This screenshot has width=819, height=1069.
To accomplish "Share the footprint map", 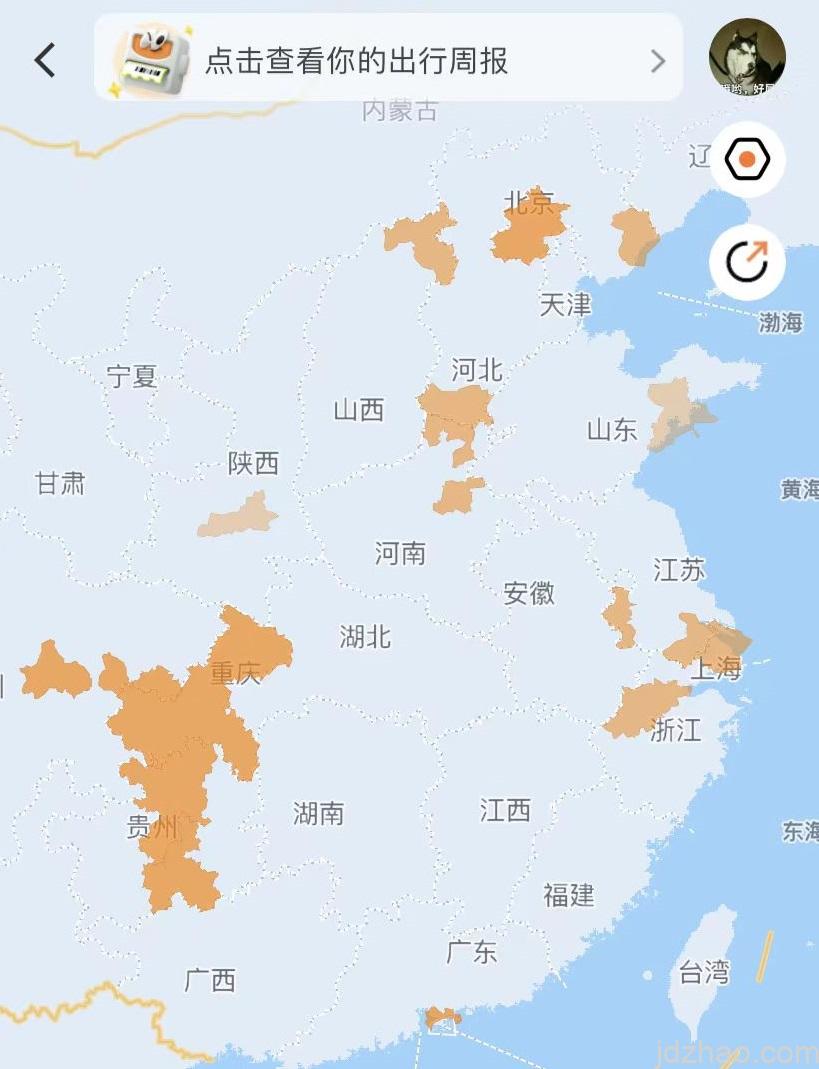I will pyautogui.click(x=747, y=263).
